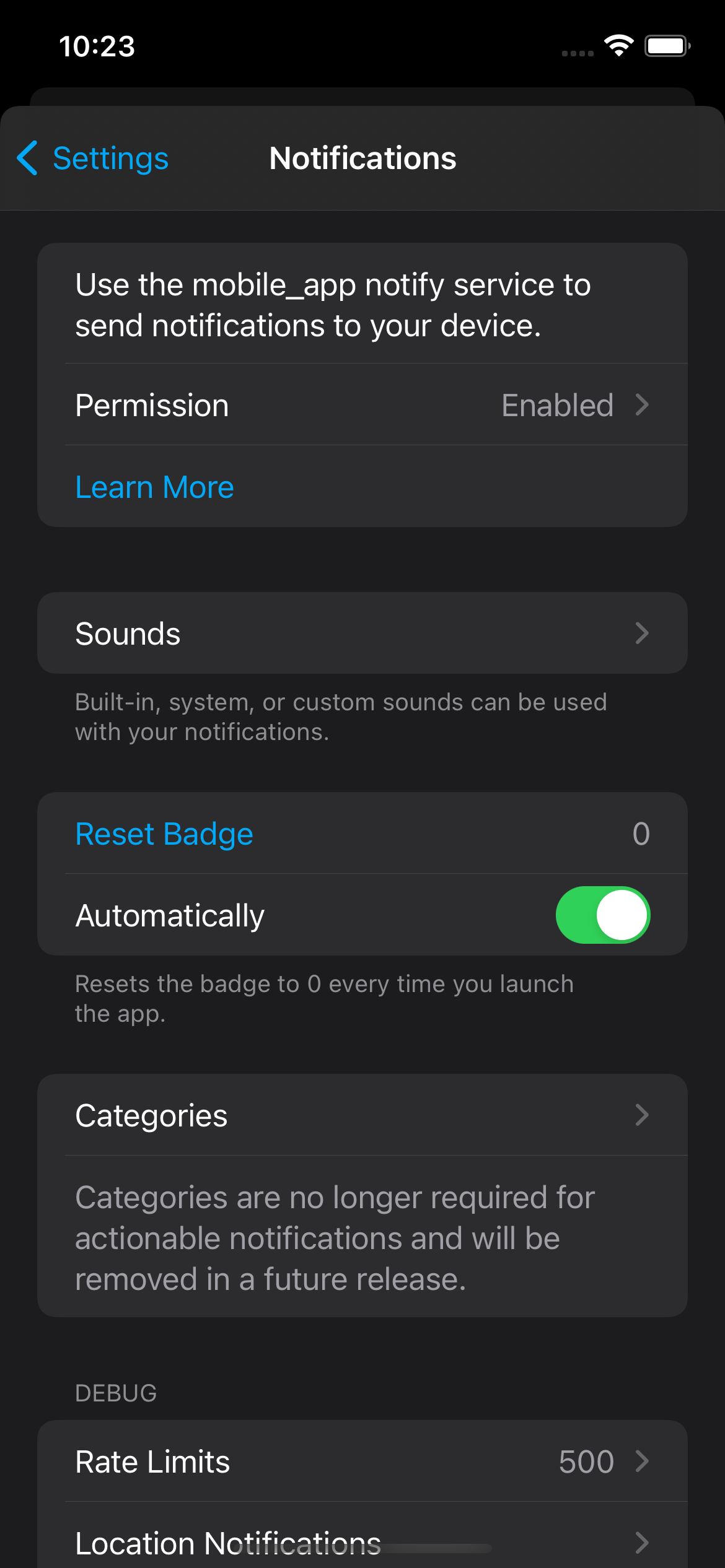Image resolution: width=725 pixels, height=1568 pixels.
Task: Open the Categories row
Action: 362,1115
